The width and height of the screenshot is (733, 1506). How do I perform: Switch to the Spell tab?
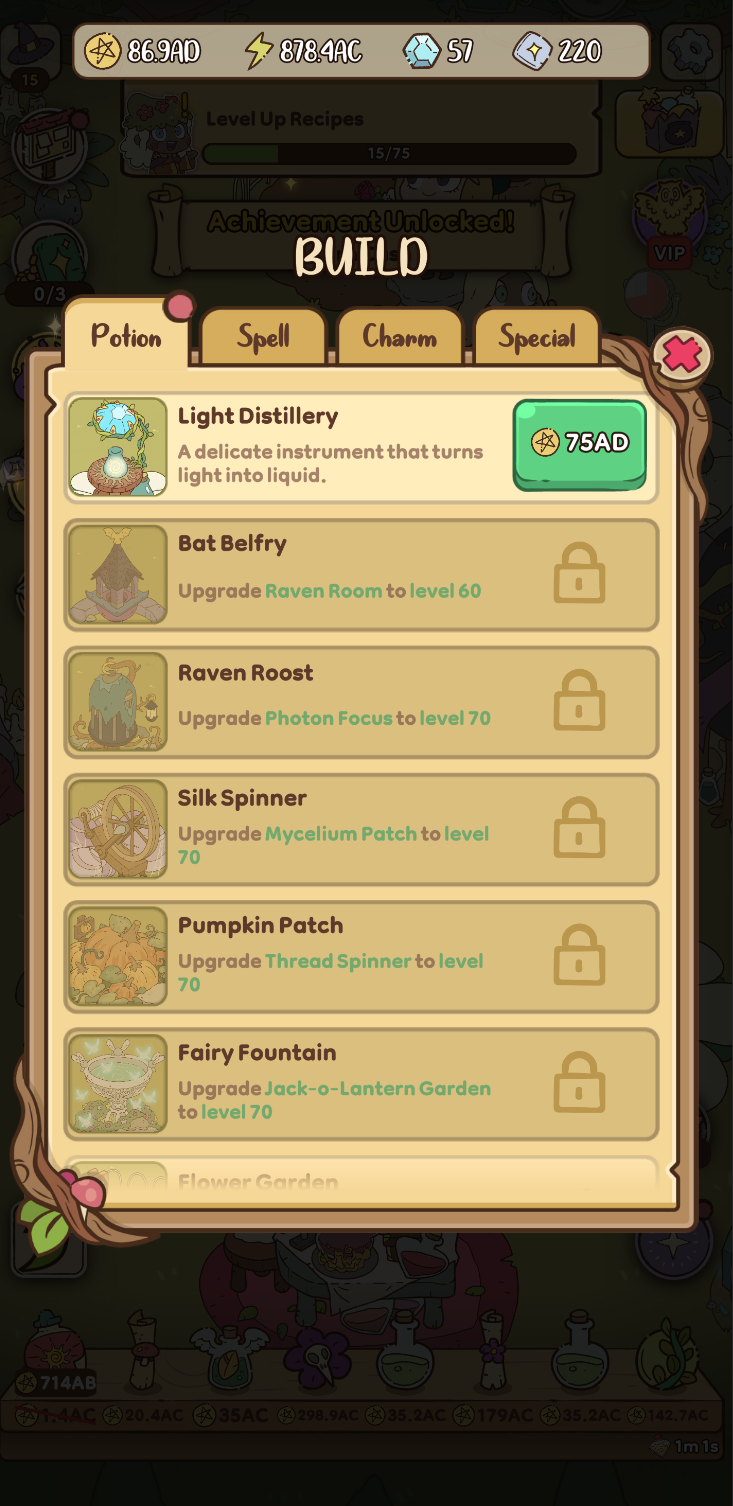263,338
